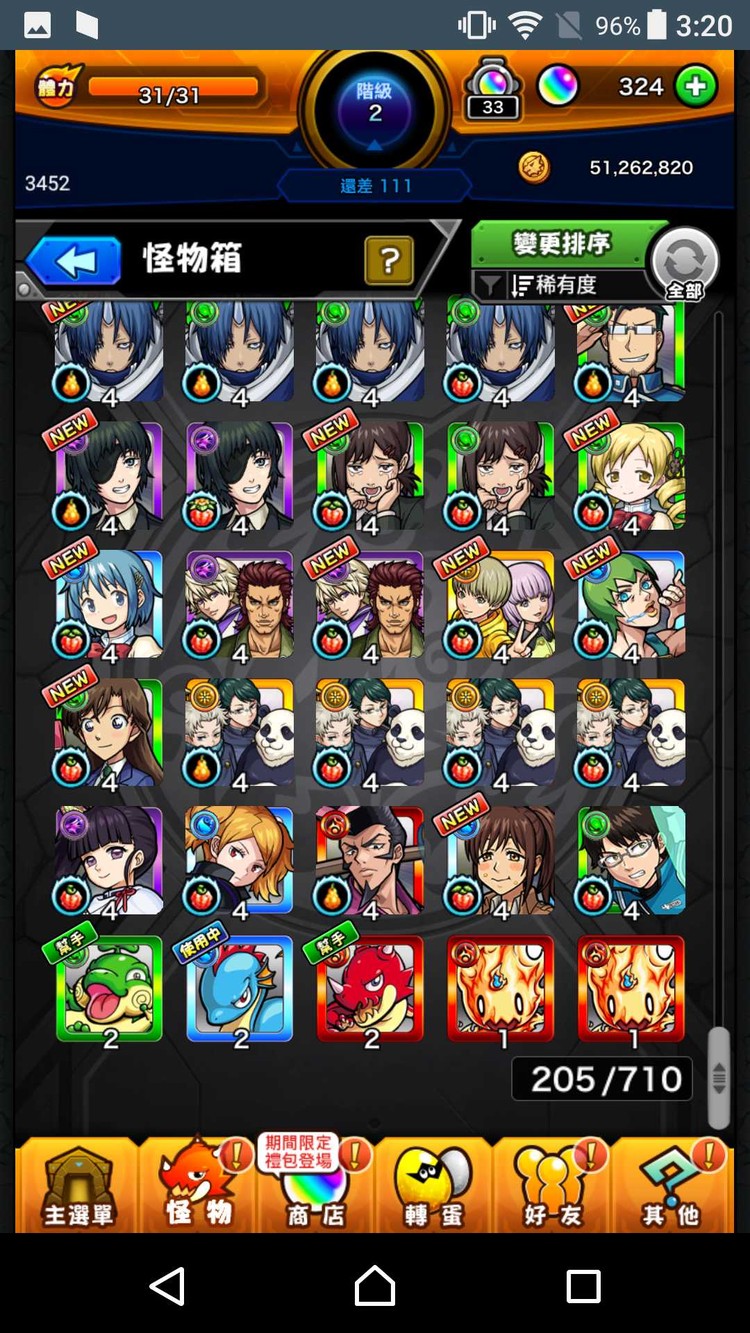Open the question mark help button
This screenshot has width=750, height=1333.
pos(389,261)
